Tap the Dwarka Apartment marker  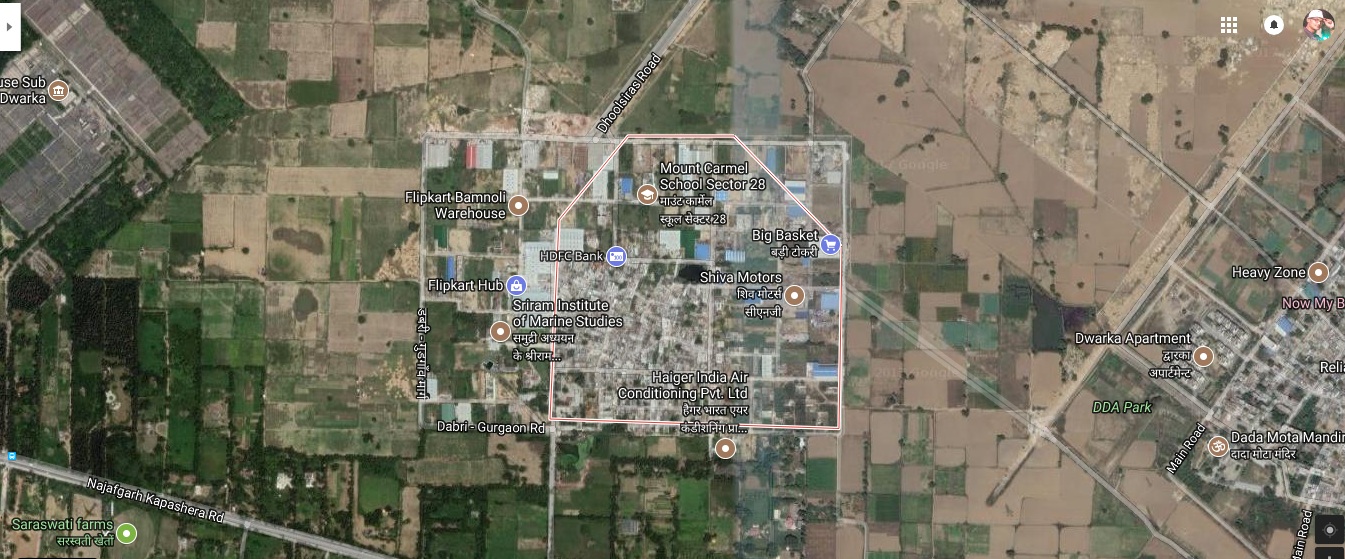coord(1203,356)
